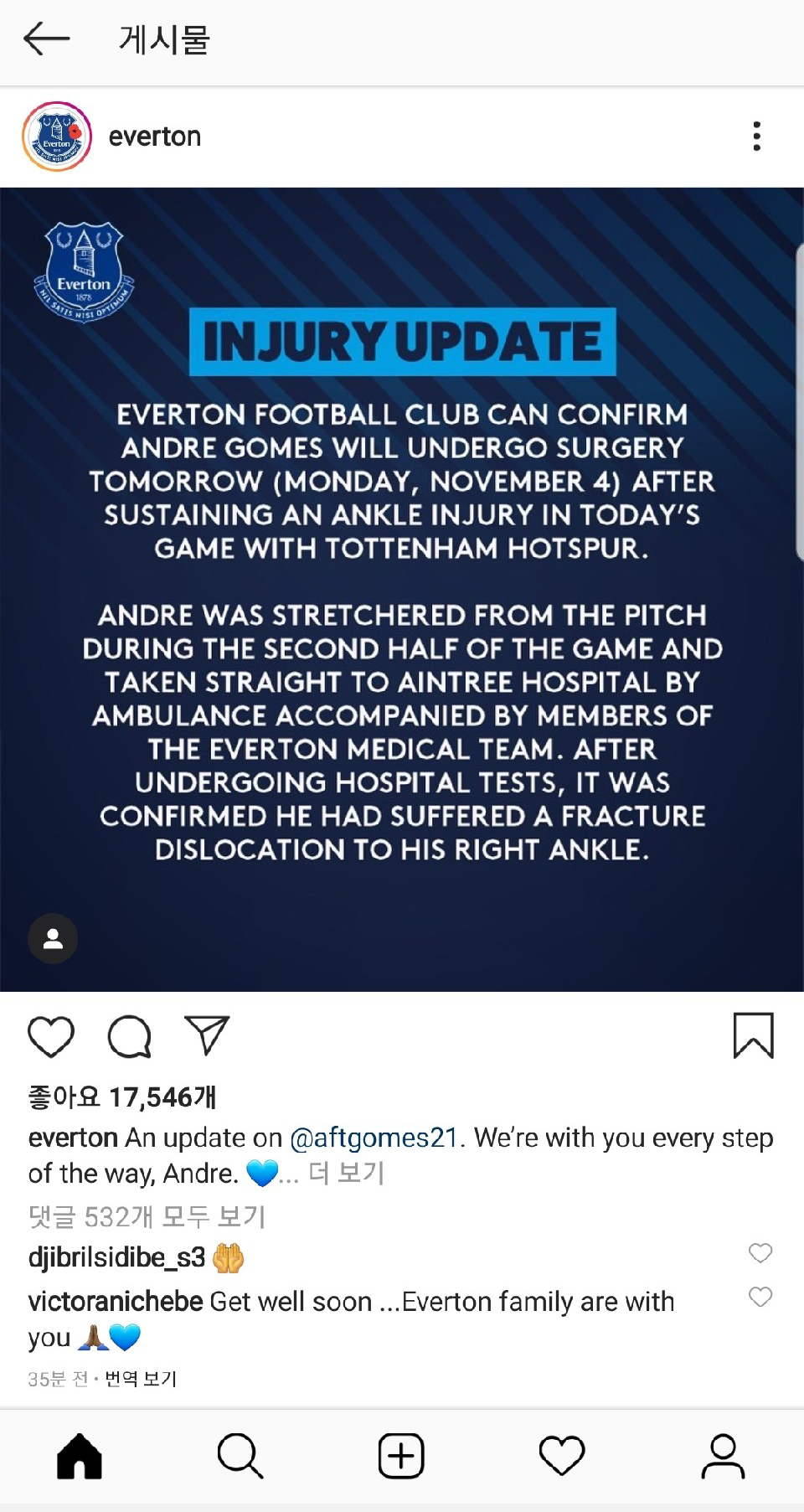View tagged people on the image
This screenshot has width=804, height=1512.
click(53, 938)
